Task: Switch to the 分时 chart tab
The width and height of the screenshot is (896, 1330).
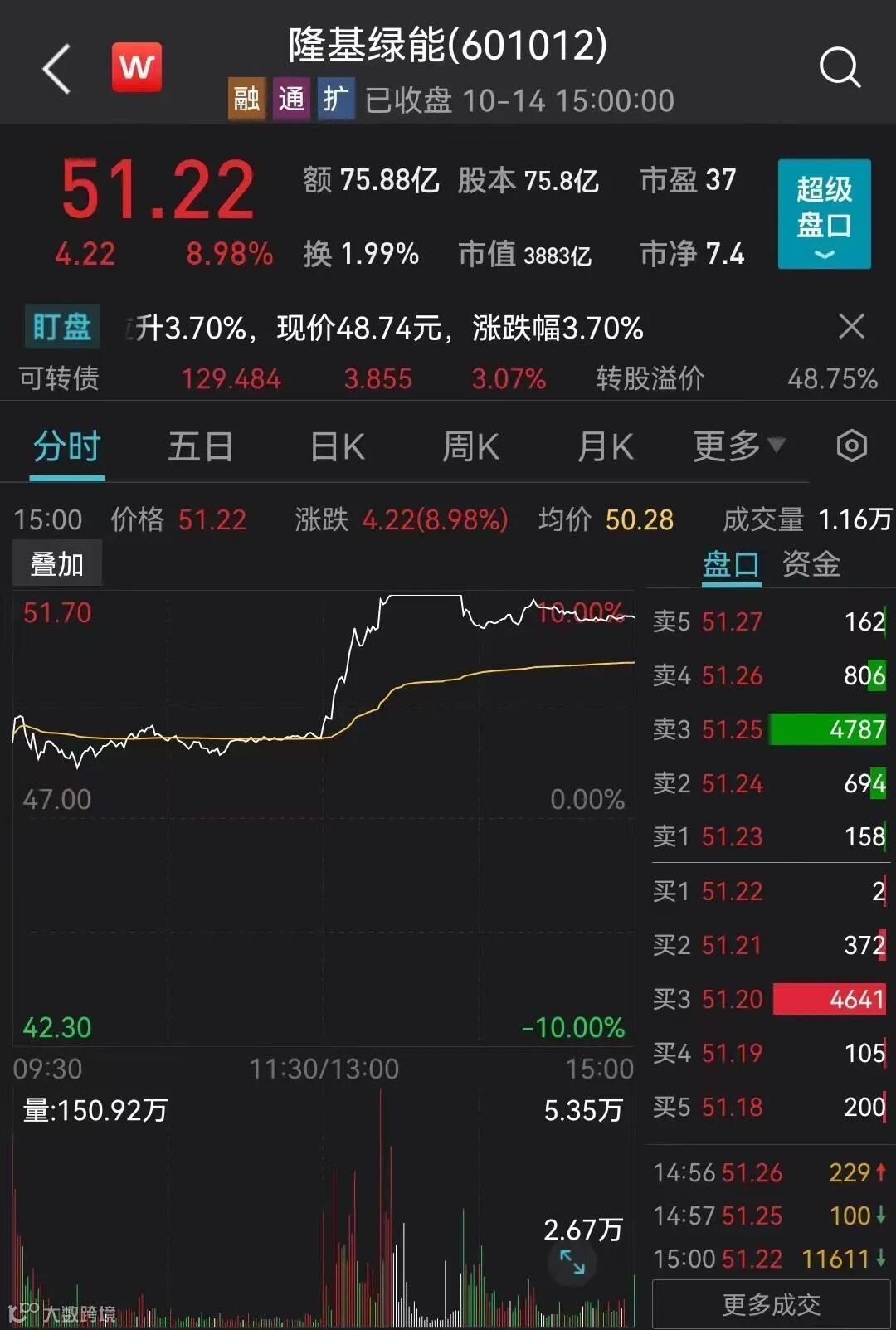Action: click(x=66, y=447)
